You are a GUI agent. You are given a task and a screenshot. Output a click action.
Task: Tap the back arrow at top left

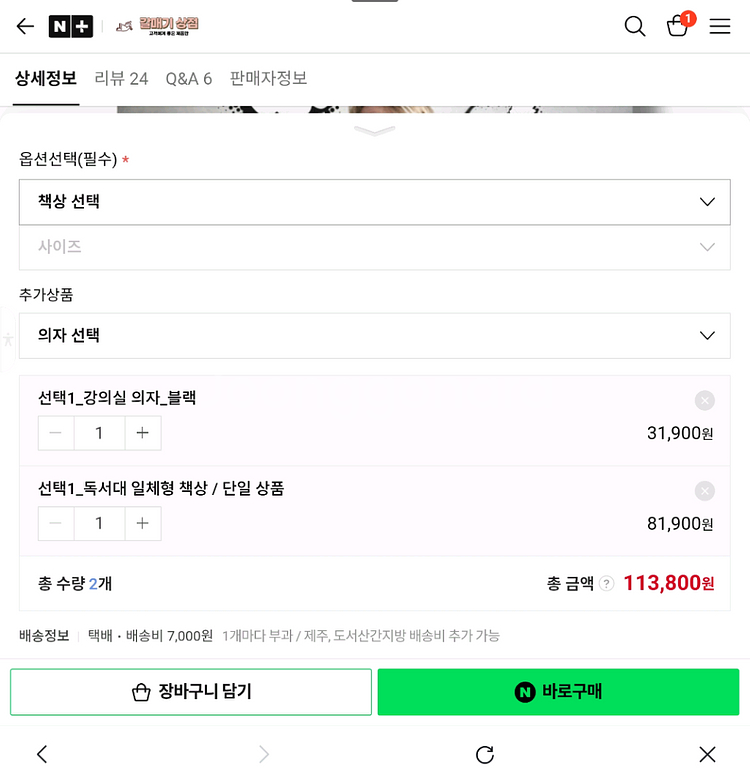coord(24,27)
